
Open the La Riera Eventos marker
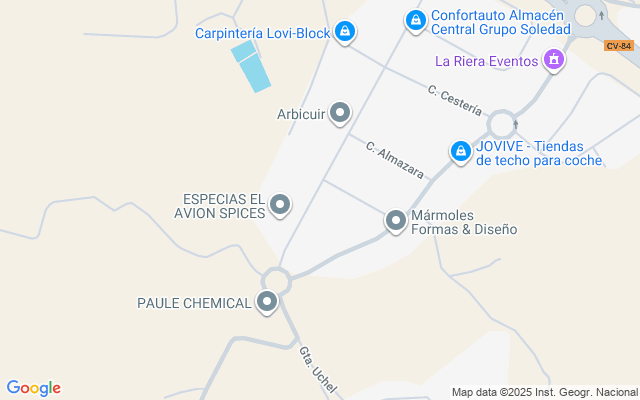tap(553, 61)
